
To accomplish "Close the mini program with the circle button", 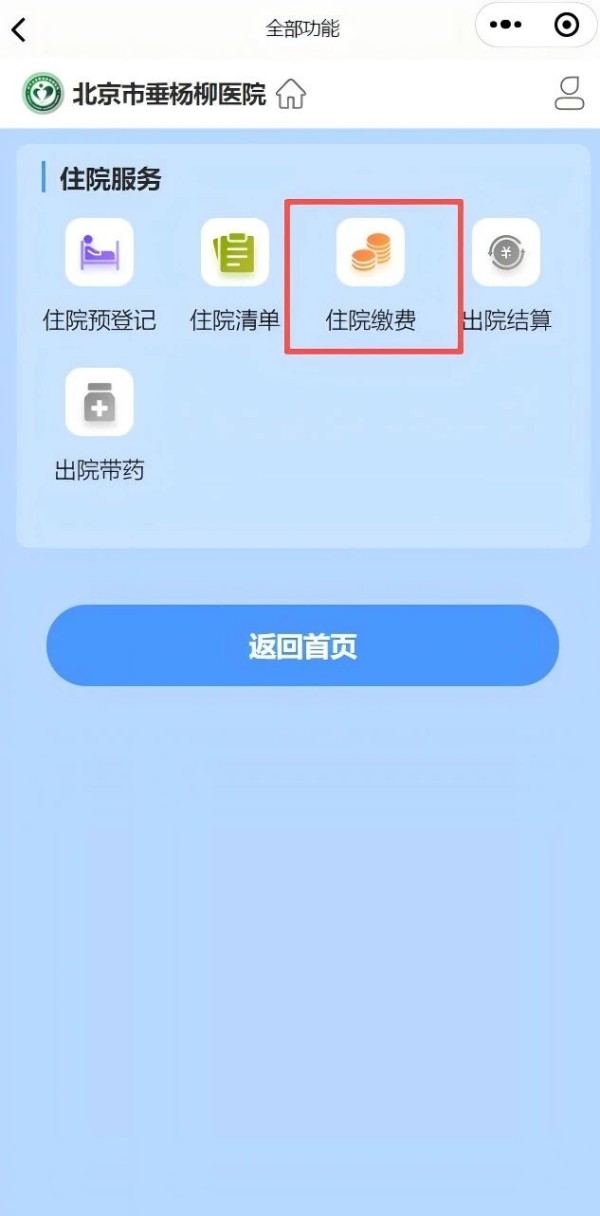I will point(566,26).
